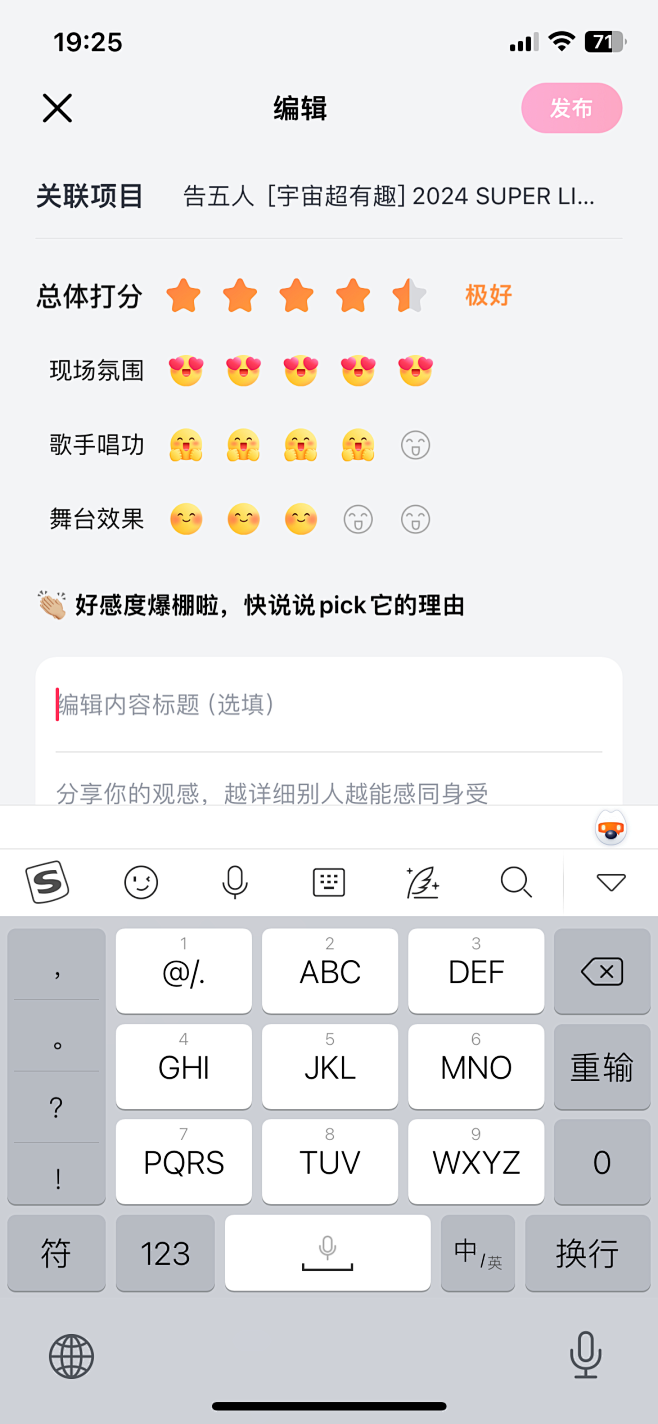Start voice input from keyboard toolbar microphone
The image size is (658, 1424).
tap(235, 882)
